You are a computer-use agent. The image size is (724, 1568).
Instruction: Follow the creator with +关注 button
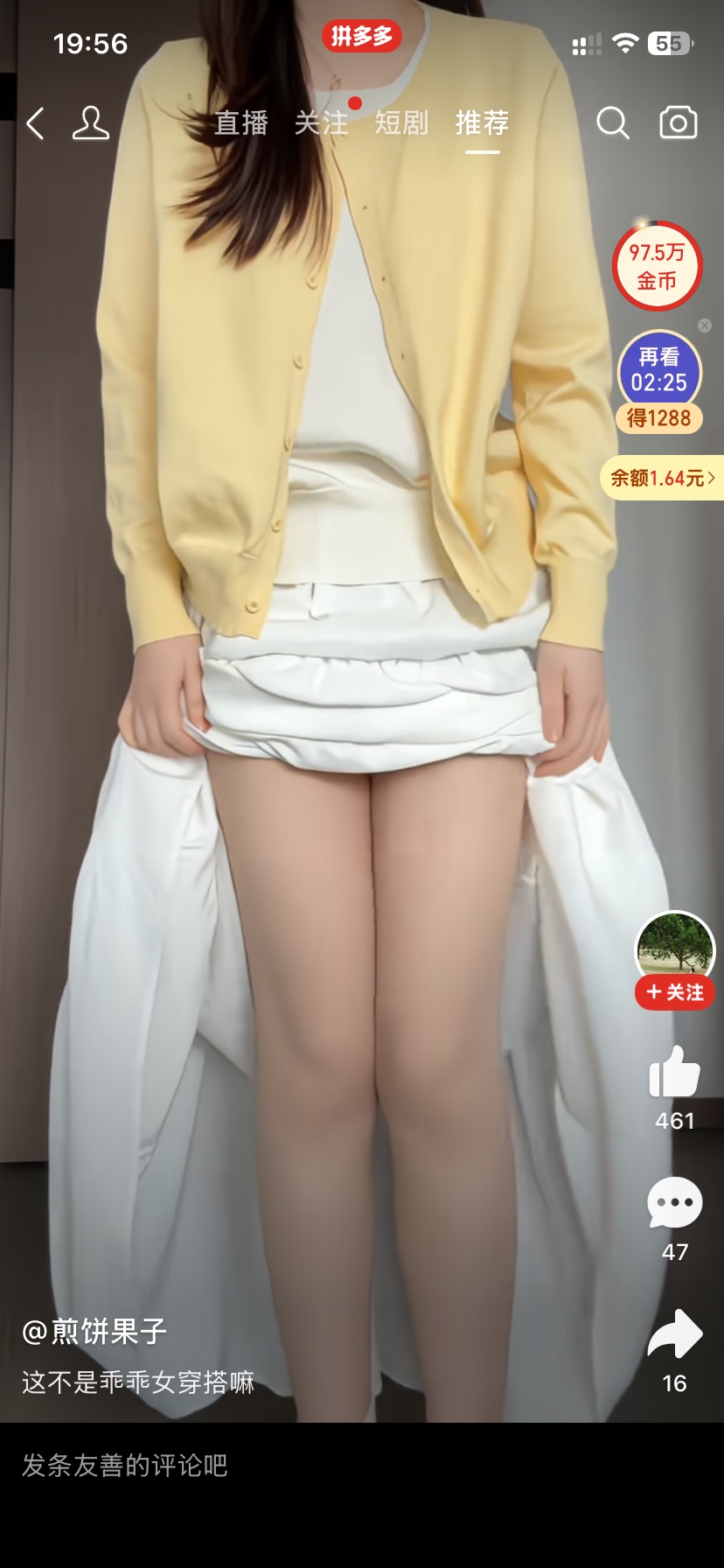675,992
